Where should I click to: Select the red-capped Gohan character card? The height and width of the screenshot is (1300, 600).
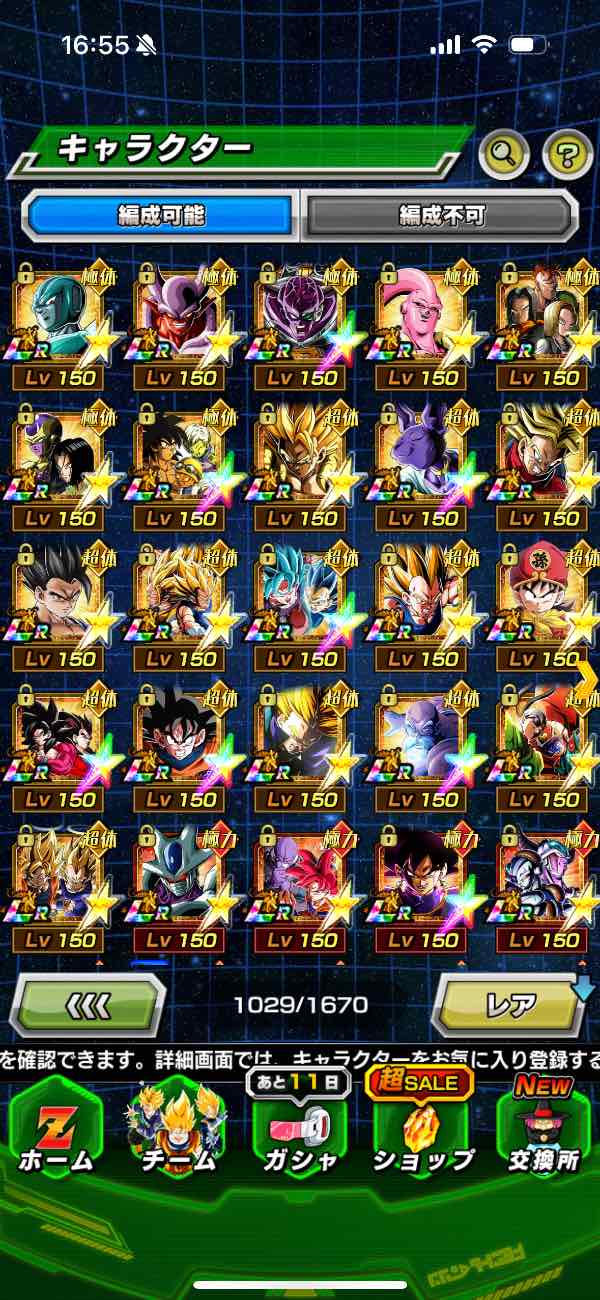[543, 603]
